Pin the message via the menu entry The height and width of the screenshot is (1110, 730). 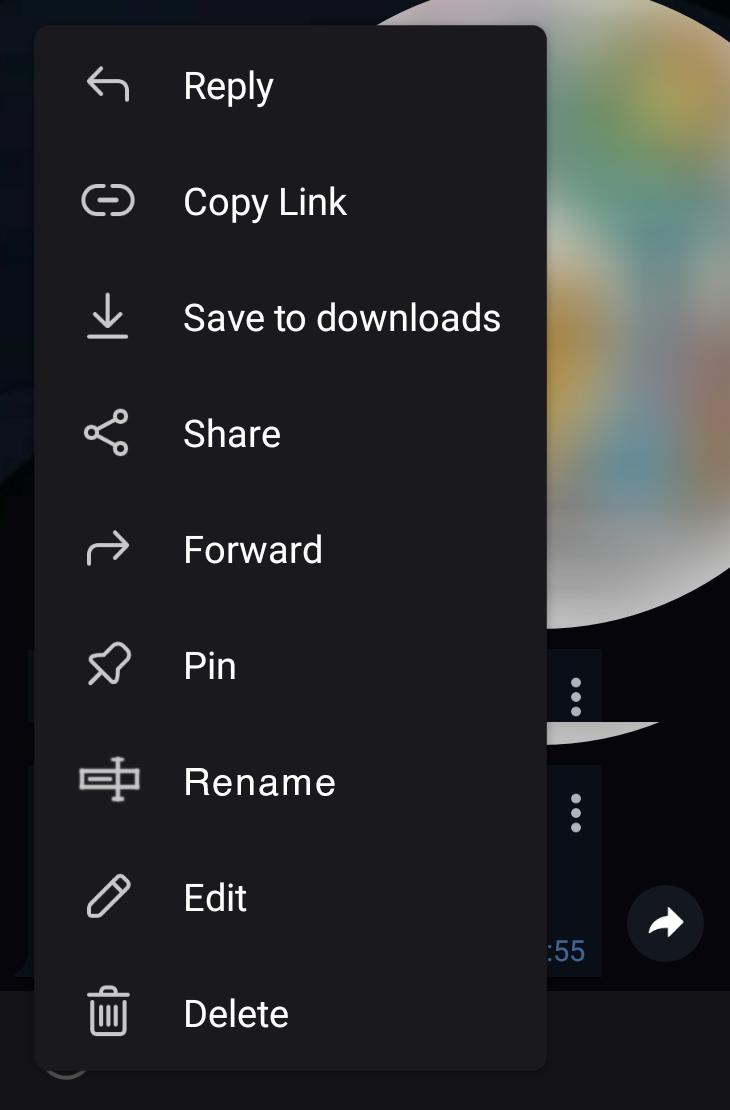click(x=209, y=665)
